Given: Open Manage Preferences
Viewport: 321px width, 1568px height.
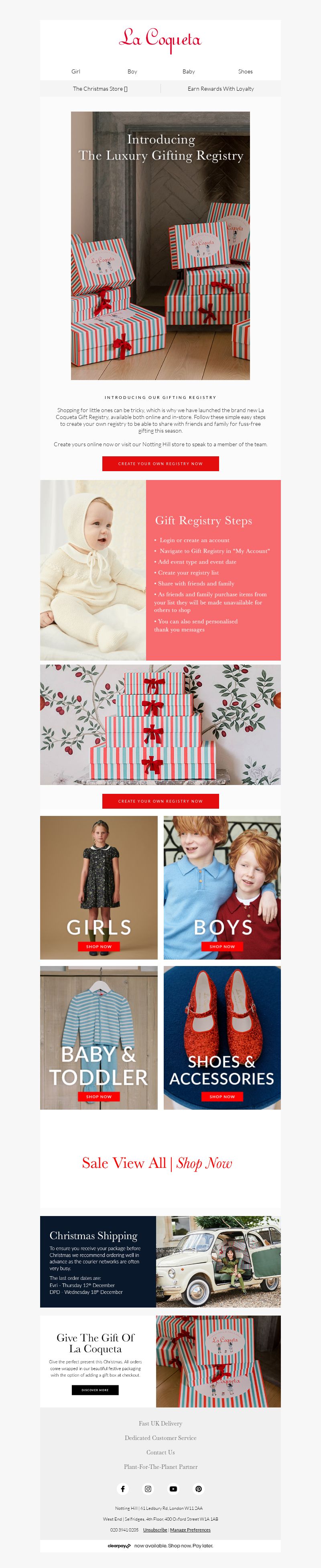Looking at the screenshot, I should click(190, 1529).
